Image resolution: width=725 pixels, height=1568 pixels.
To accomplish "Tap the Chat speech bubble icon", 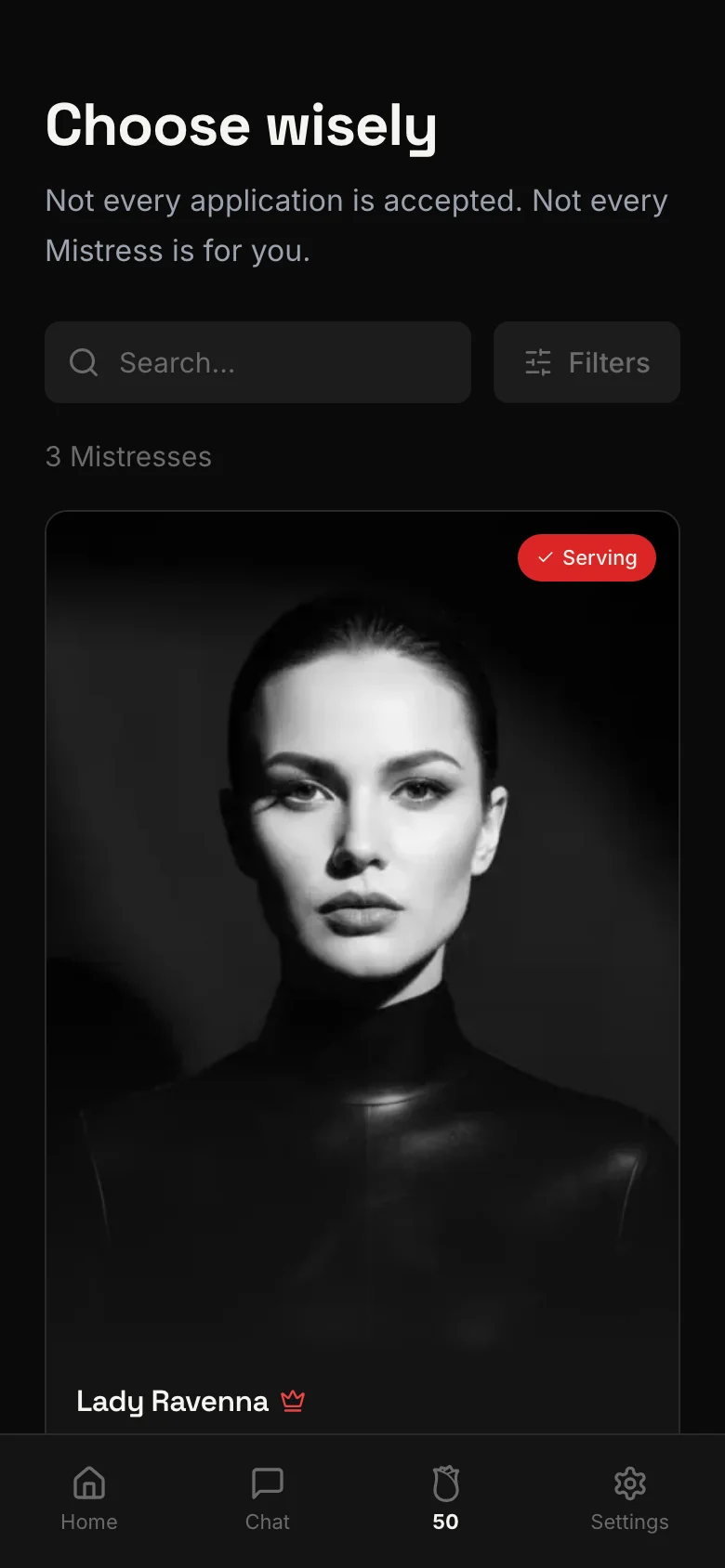I will click(267, 1483).
